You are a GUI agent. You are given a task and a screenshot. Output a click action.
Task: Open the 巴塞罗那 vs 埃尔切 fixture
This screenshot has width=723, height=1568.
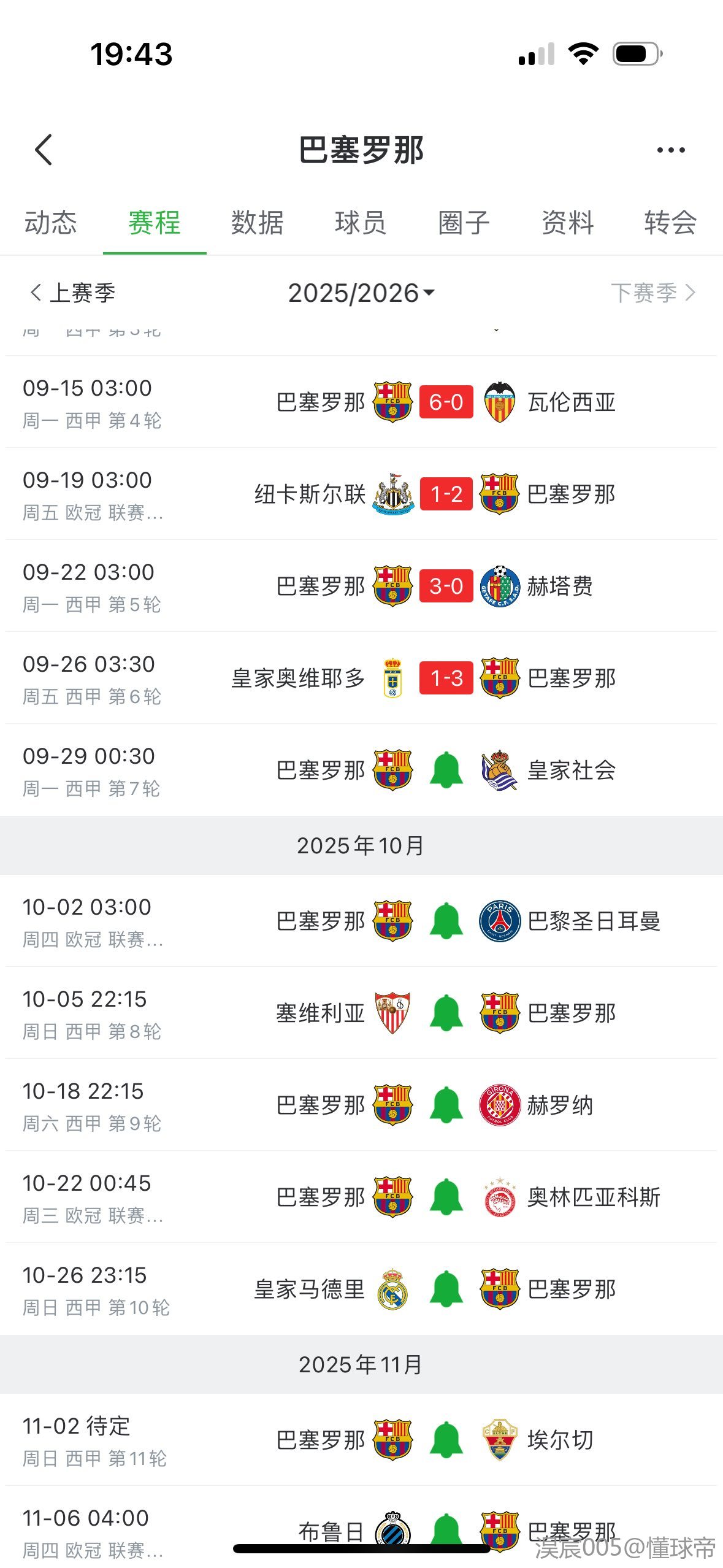362,1440
